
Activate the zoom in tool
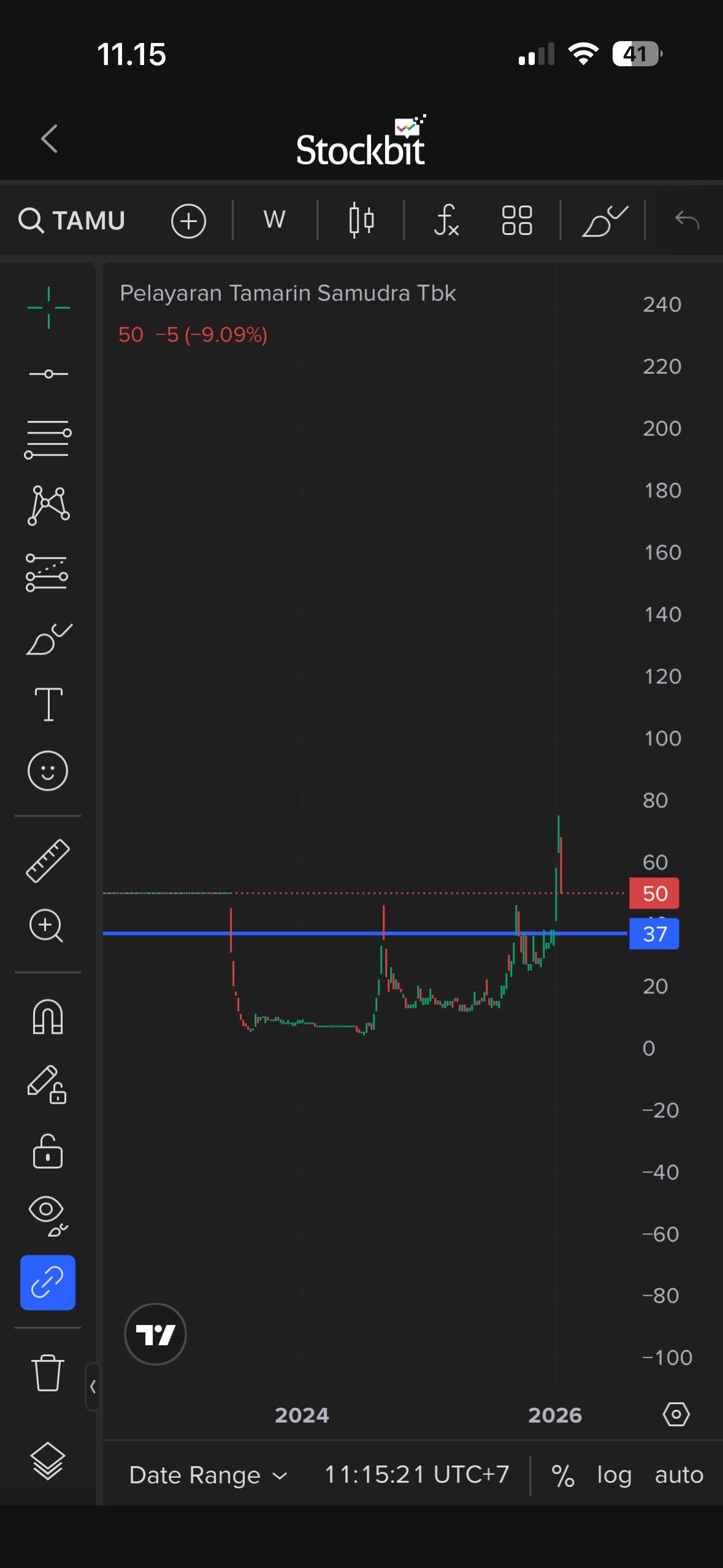pyautogui.click(x=47, y=926)
